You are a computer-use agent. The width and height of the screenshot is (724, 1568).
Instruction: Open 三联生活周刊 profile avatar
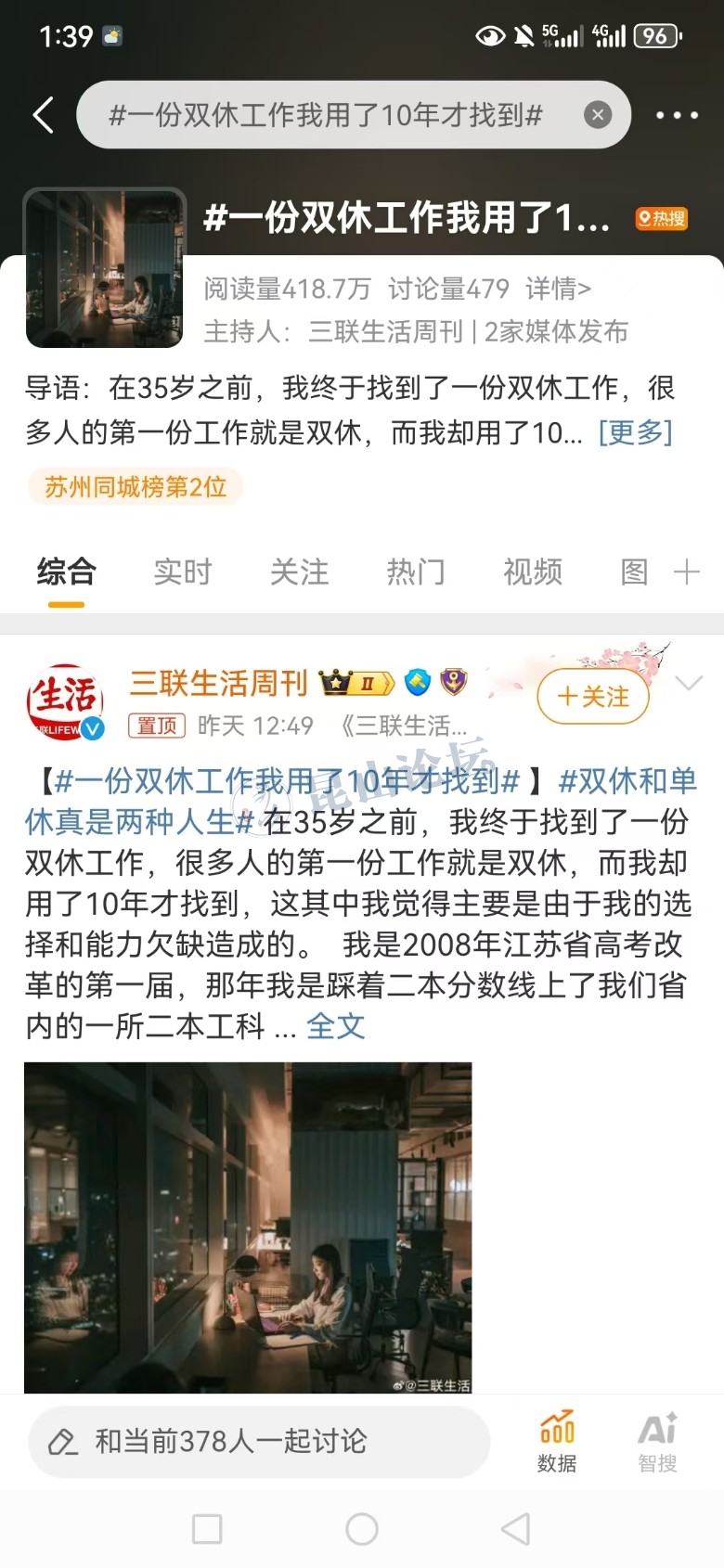pyautogui.click(x=64, y=702)
